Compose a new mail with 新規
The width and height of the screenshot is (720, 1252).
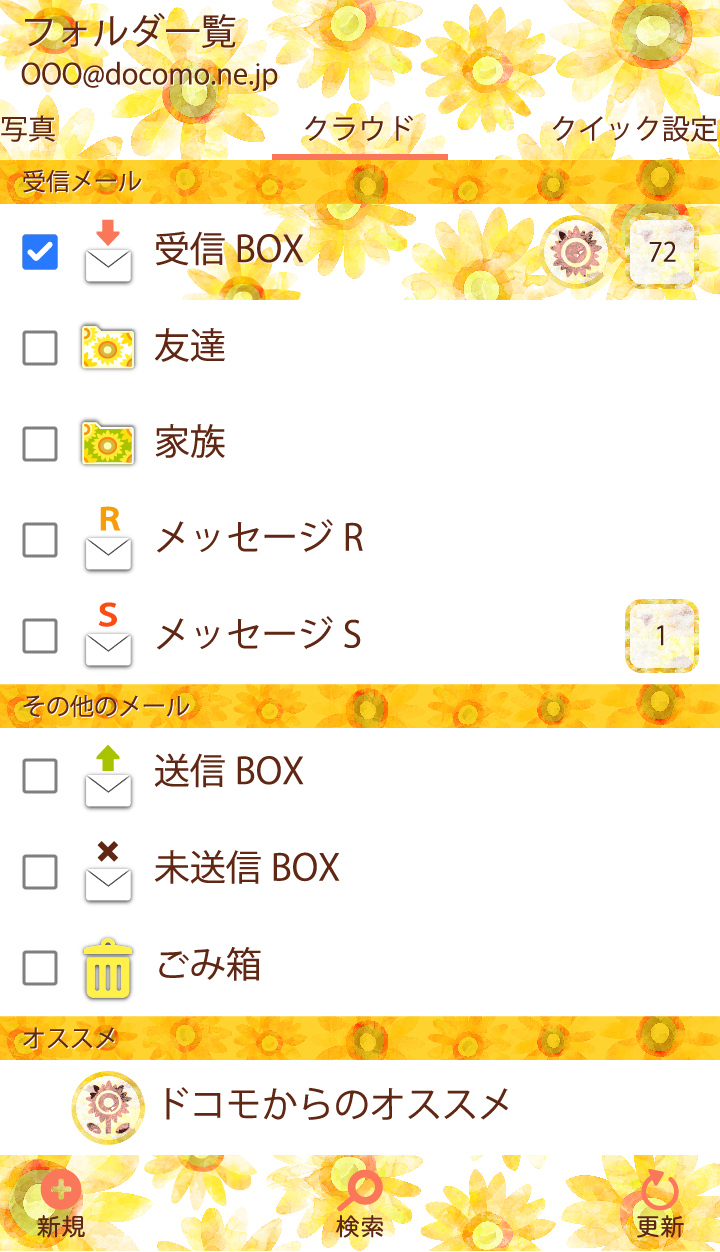click(x=61, y=1205)
